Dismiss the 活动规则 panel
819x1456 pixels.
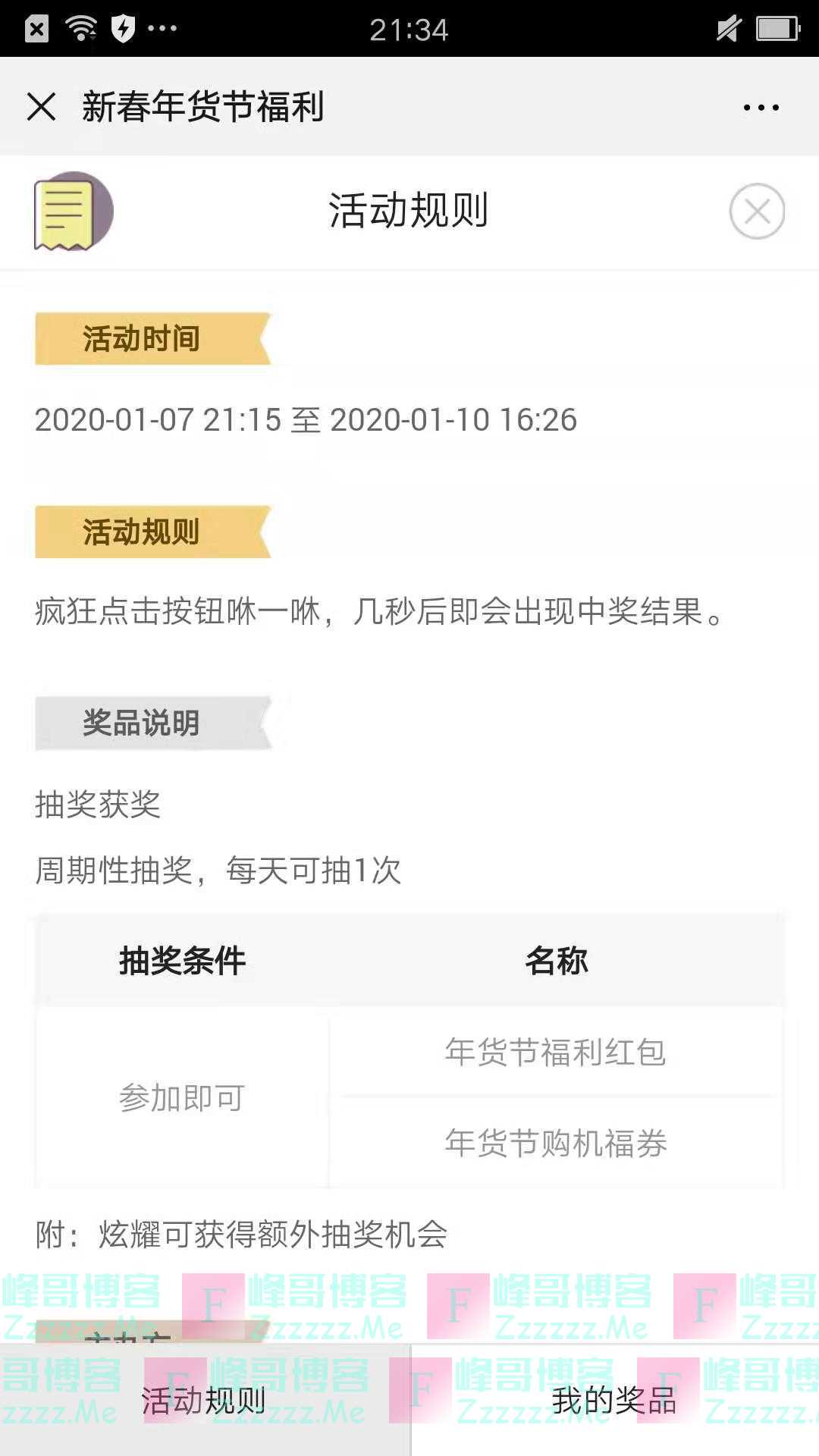coord(757,212)
